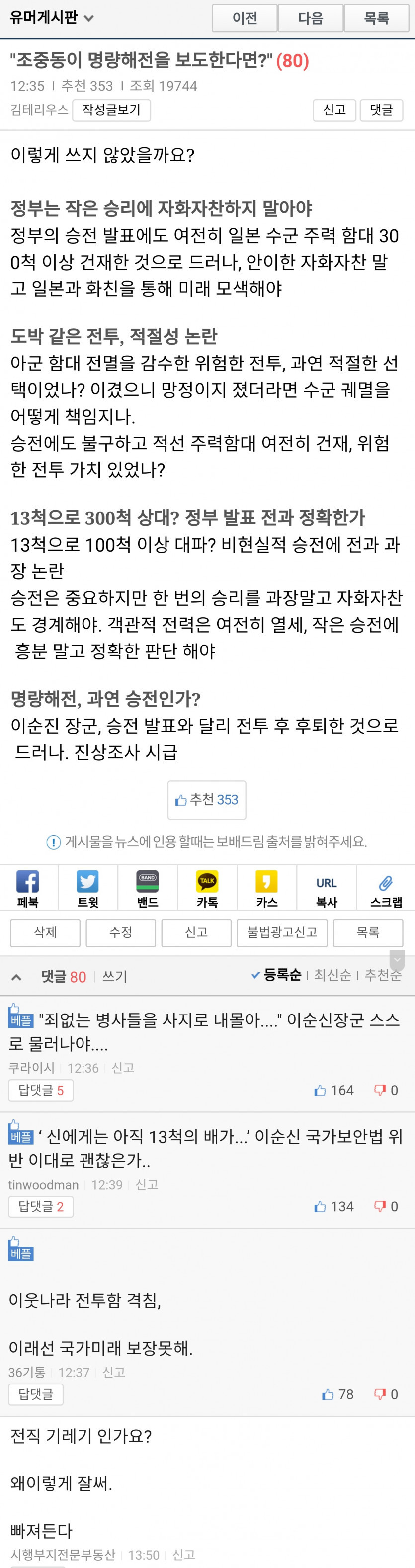Send the post via KakaoTalk (카톡)
The width and height of the screenshot is (415, 1568).
pos(207,888)
